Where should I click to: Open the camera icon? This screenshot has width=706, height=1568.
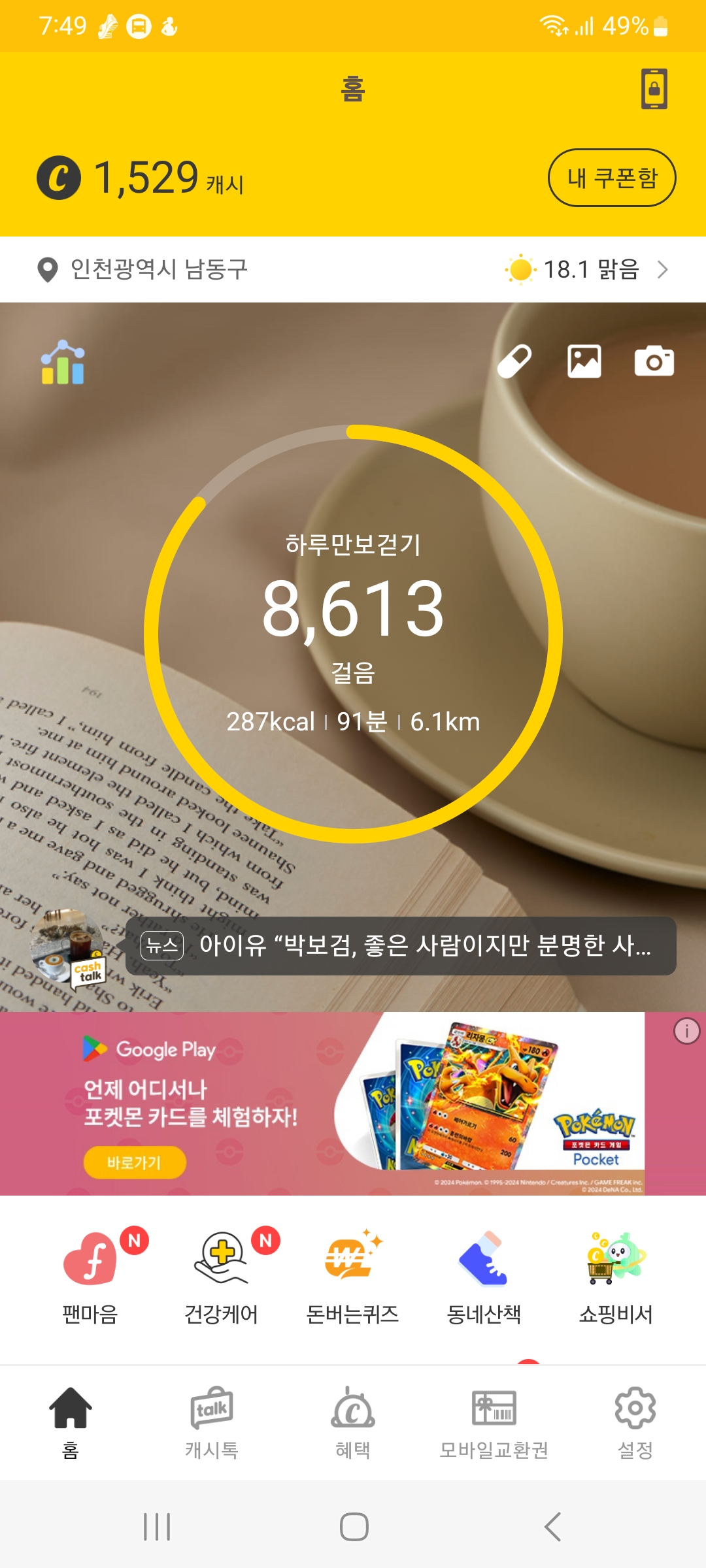654,361
